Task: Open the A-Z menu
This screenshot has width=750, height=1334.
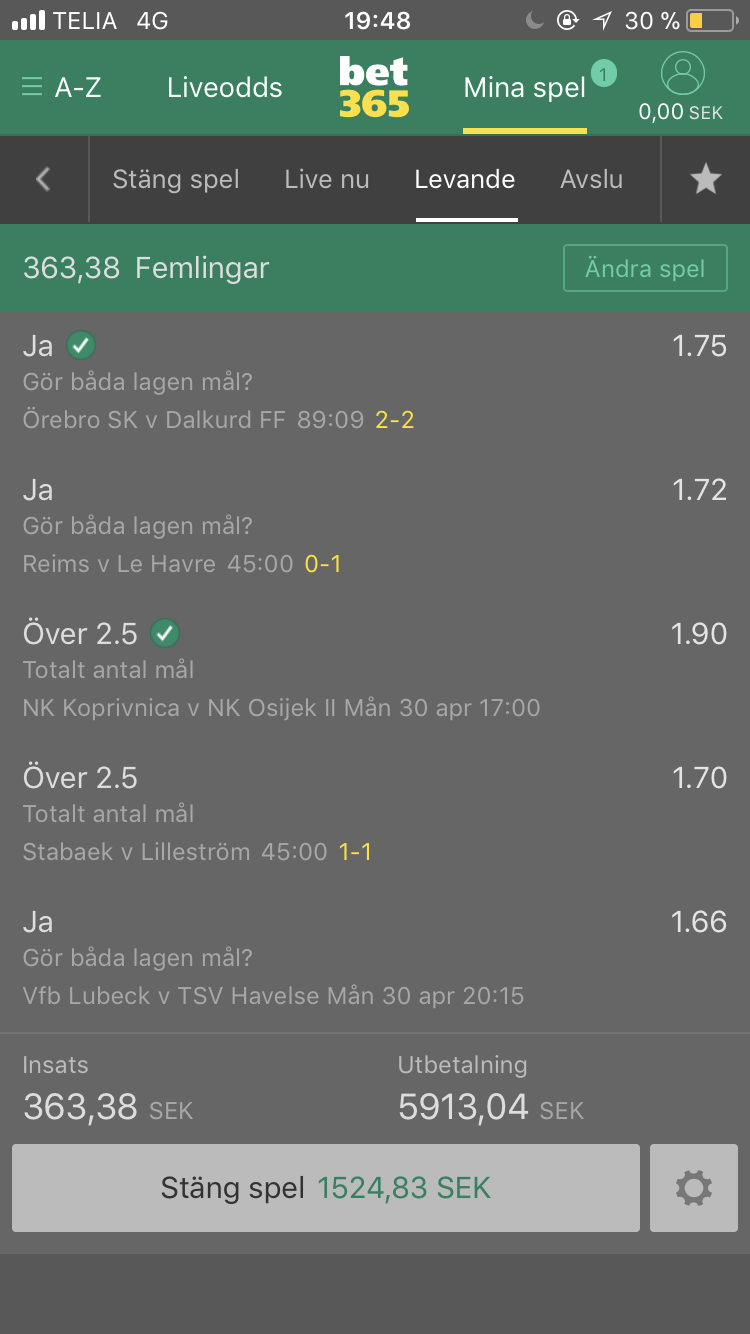Action: click(61, 87)
